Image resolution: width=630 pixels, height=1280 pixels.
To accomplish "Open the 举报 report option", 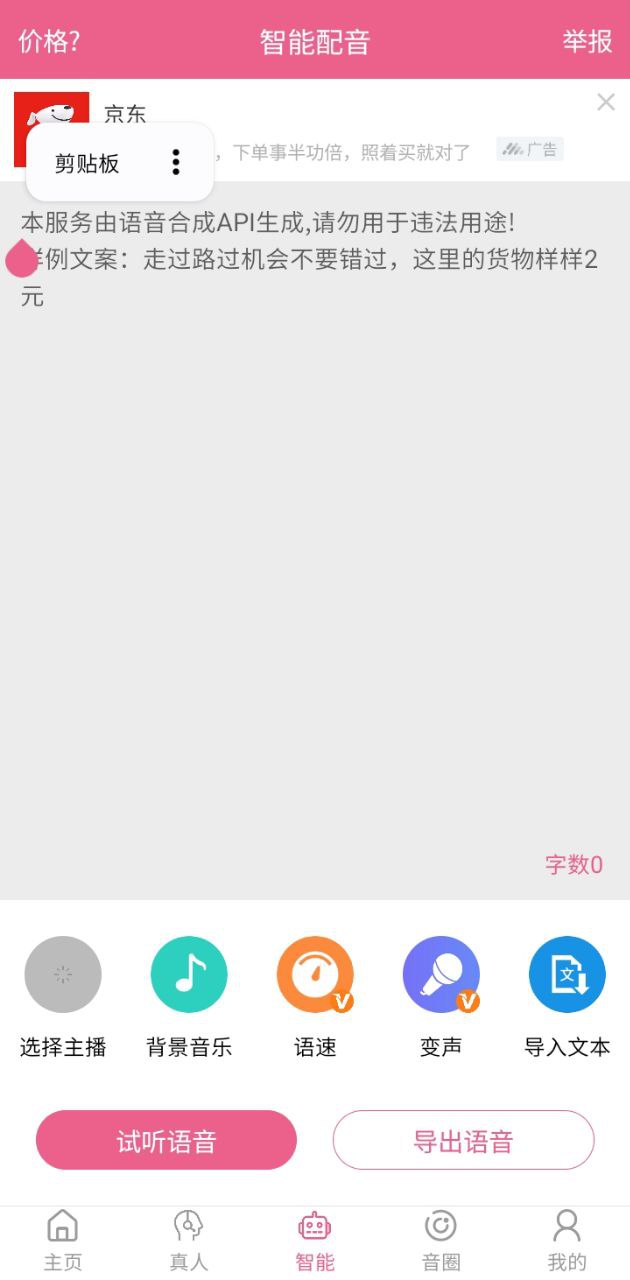I will click(587, 41).
